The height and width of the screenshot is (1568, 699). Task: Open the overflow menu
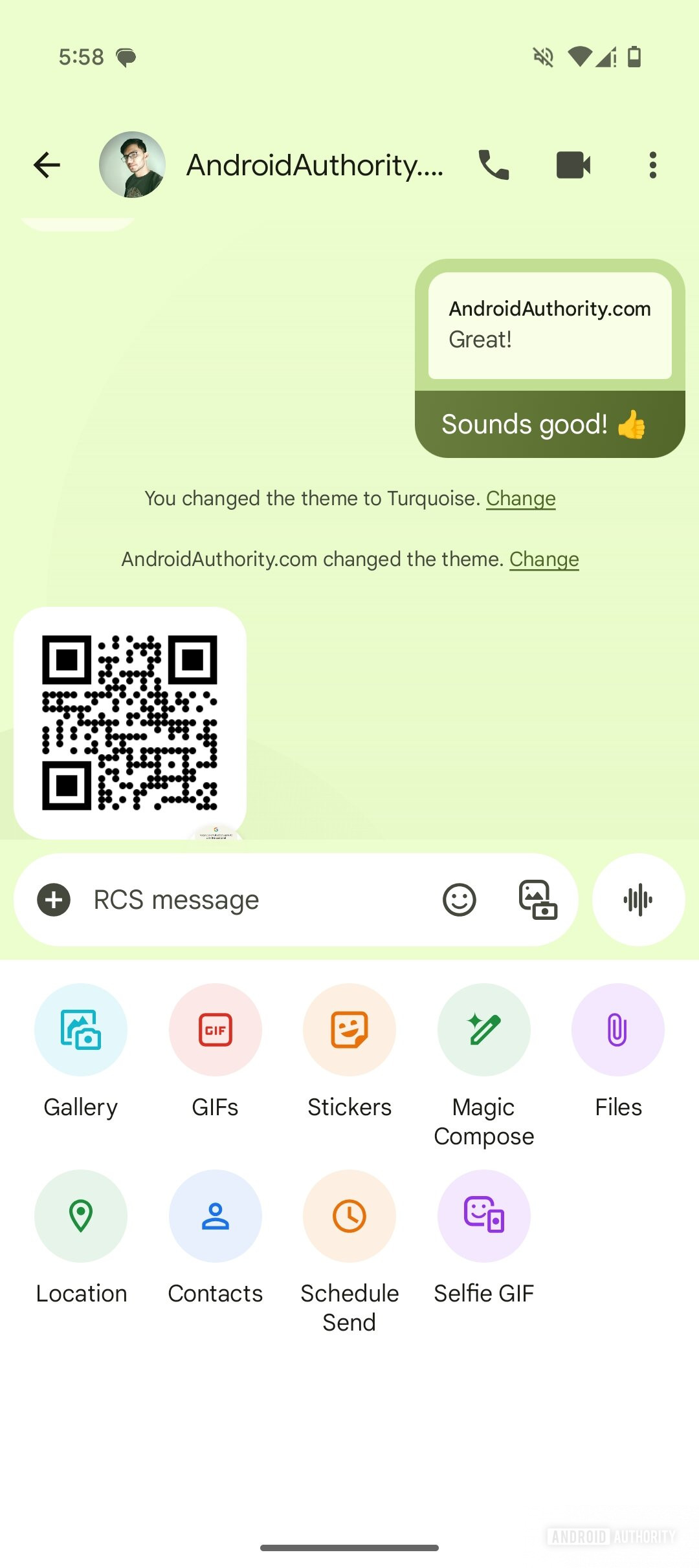click(652, 165)
